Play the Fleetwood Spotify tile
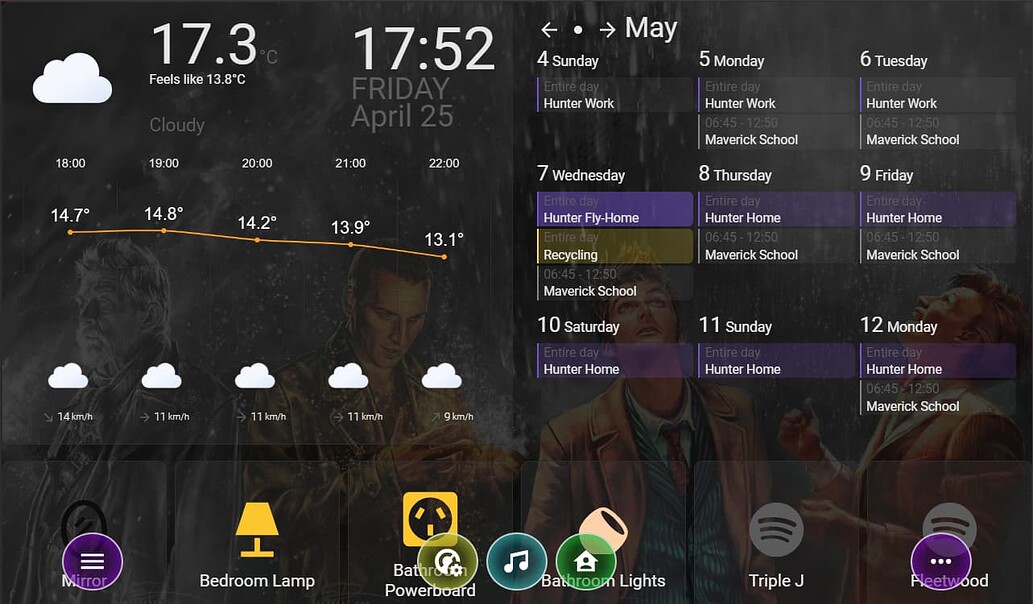 coord(950,520)
